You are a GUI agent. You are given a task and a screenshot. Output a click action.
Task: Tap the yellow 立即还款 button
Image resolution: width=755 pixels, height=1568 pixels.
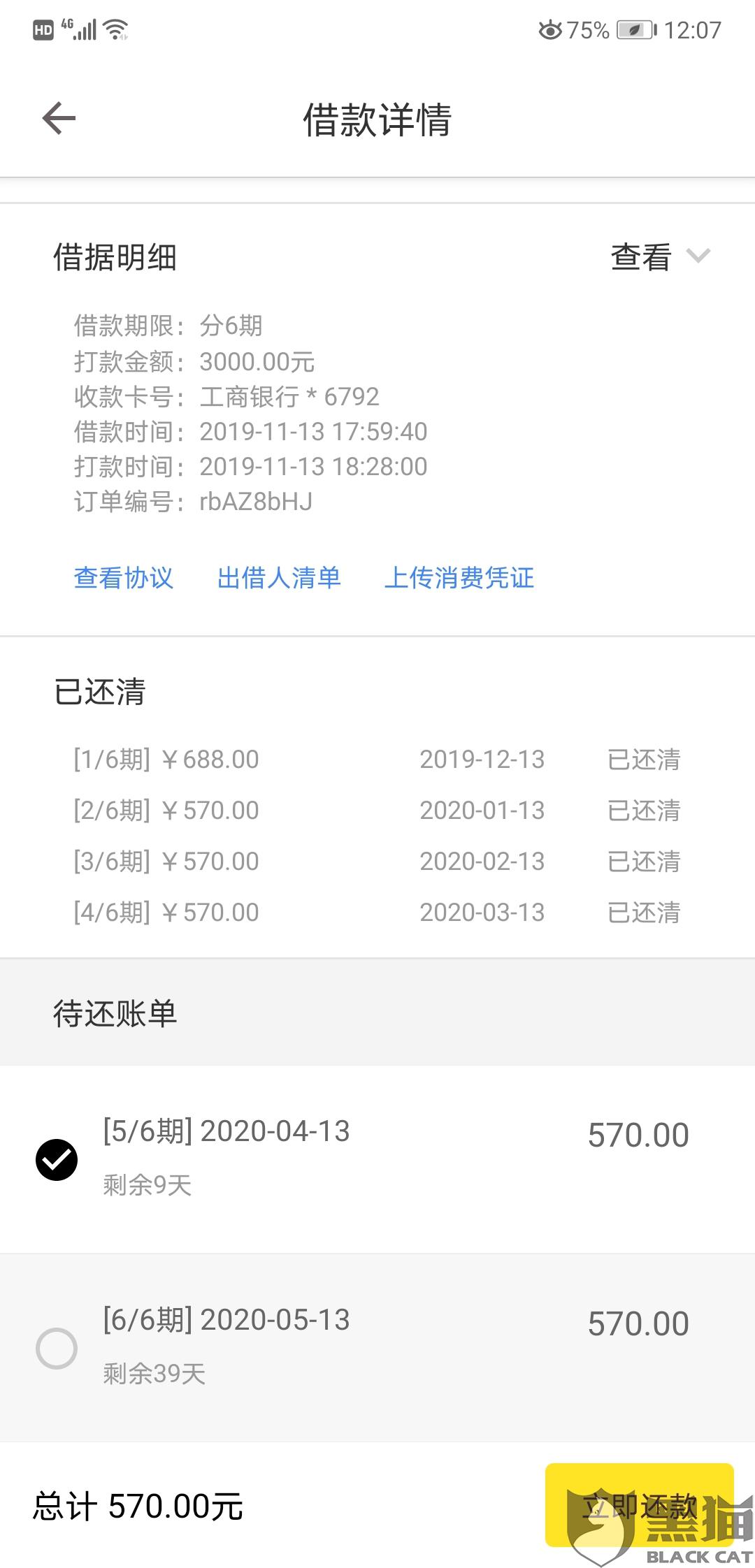(x=640, y=1505)
